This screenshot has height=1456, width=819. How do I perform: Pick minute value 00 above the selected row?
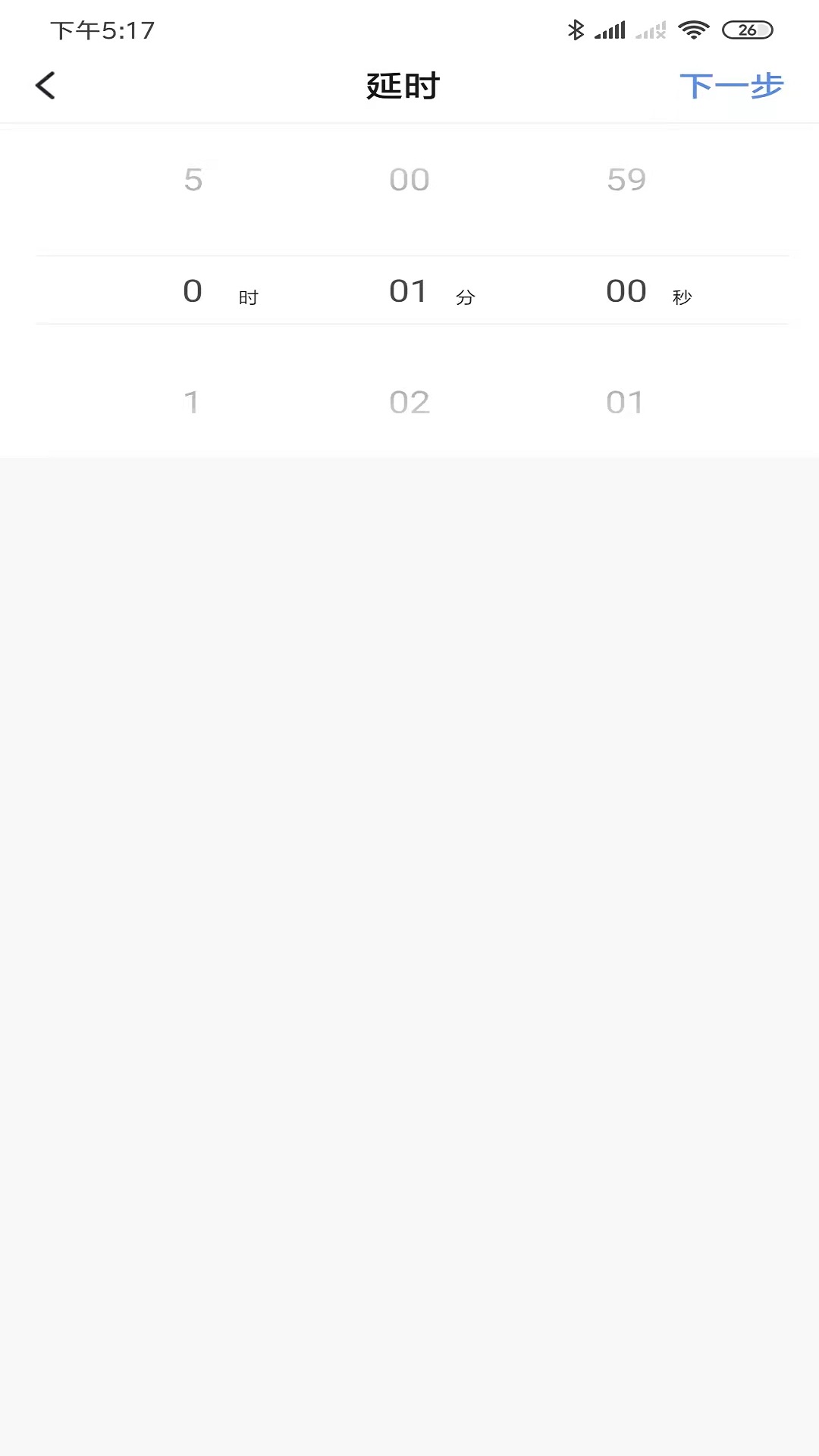tap(409, 180)
